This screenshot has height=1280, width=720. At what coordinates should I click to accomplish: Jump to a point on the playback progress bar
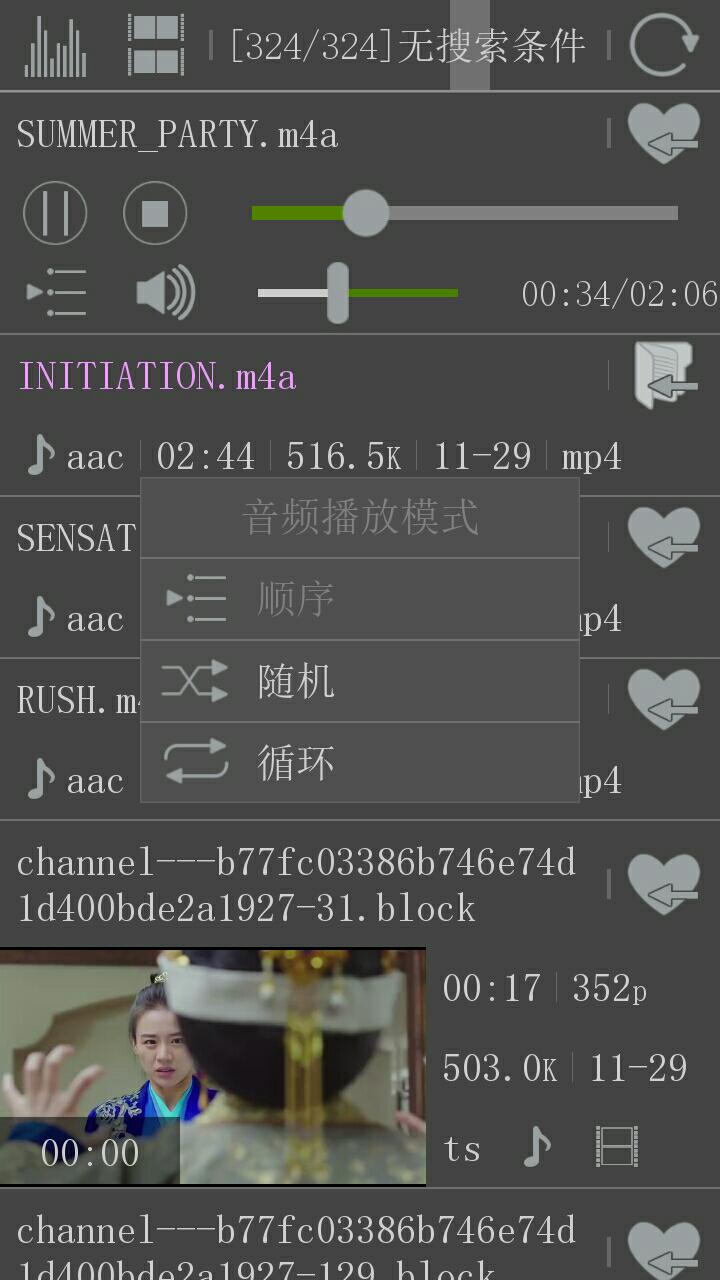(520, 213)
